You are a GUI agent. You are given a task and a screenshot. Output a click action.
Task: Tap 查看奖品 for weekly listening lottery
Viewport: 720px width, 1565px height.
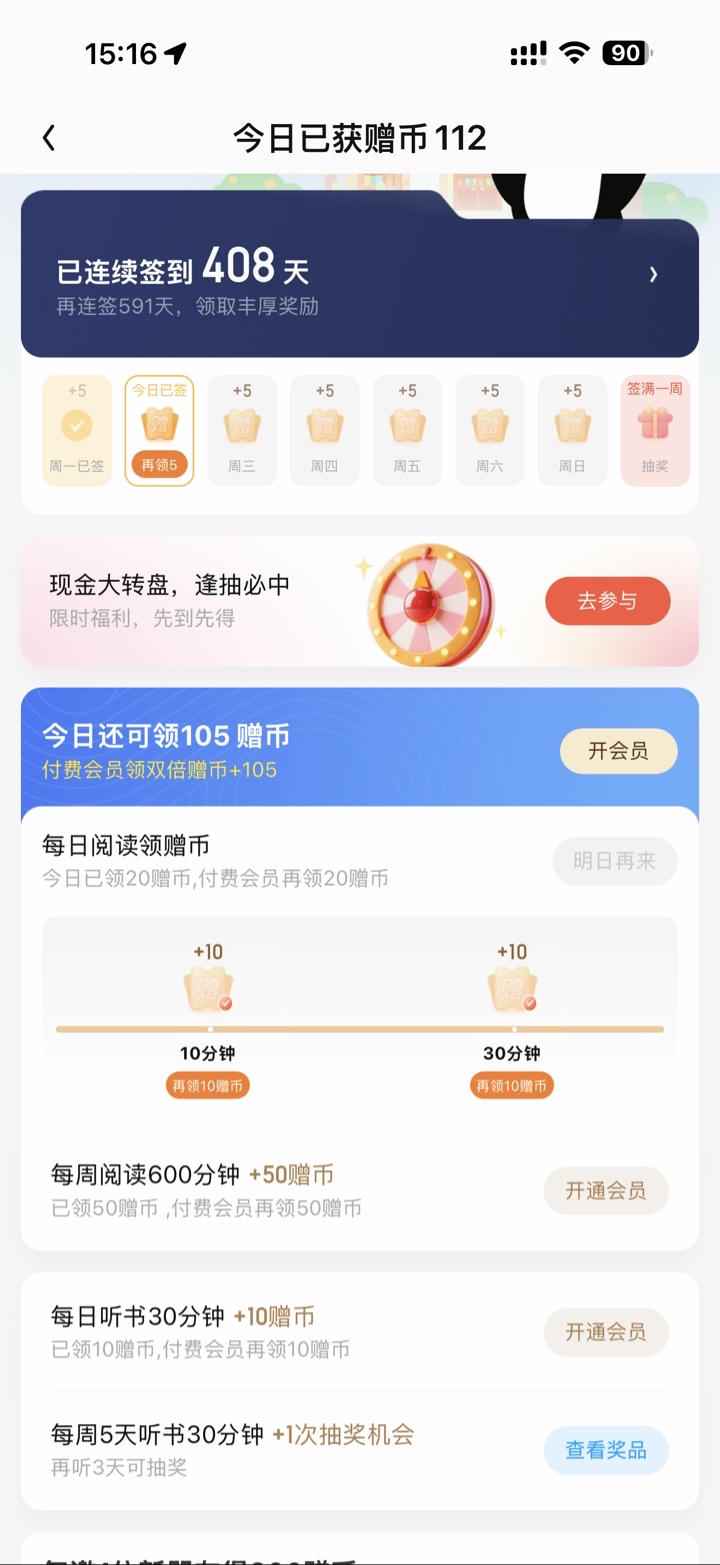(606, 1450)
